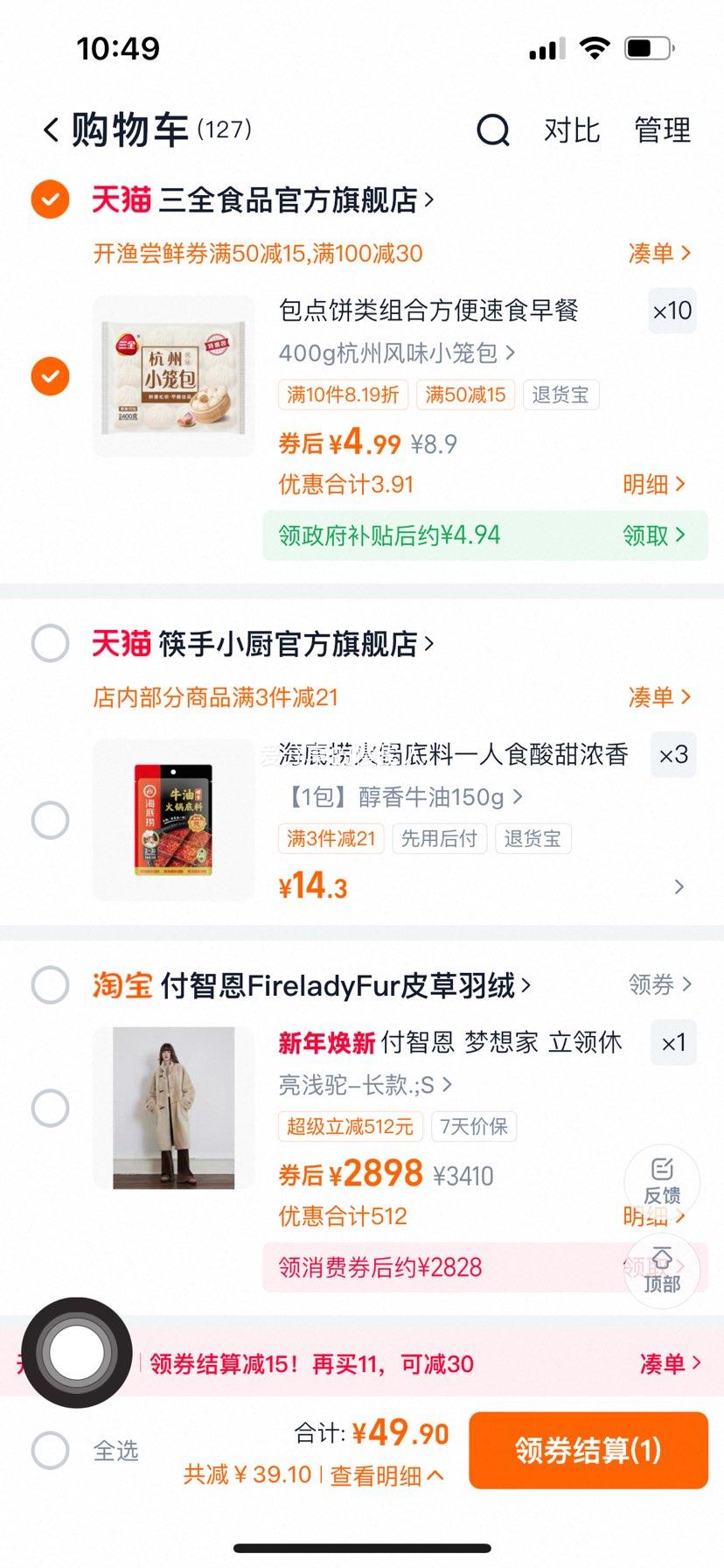This screenshot has height=1568, width=724.
Task: Open 管理 cart management mode
Action: click(x=662, y=130)
